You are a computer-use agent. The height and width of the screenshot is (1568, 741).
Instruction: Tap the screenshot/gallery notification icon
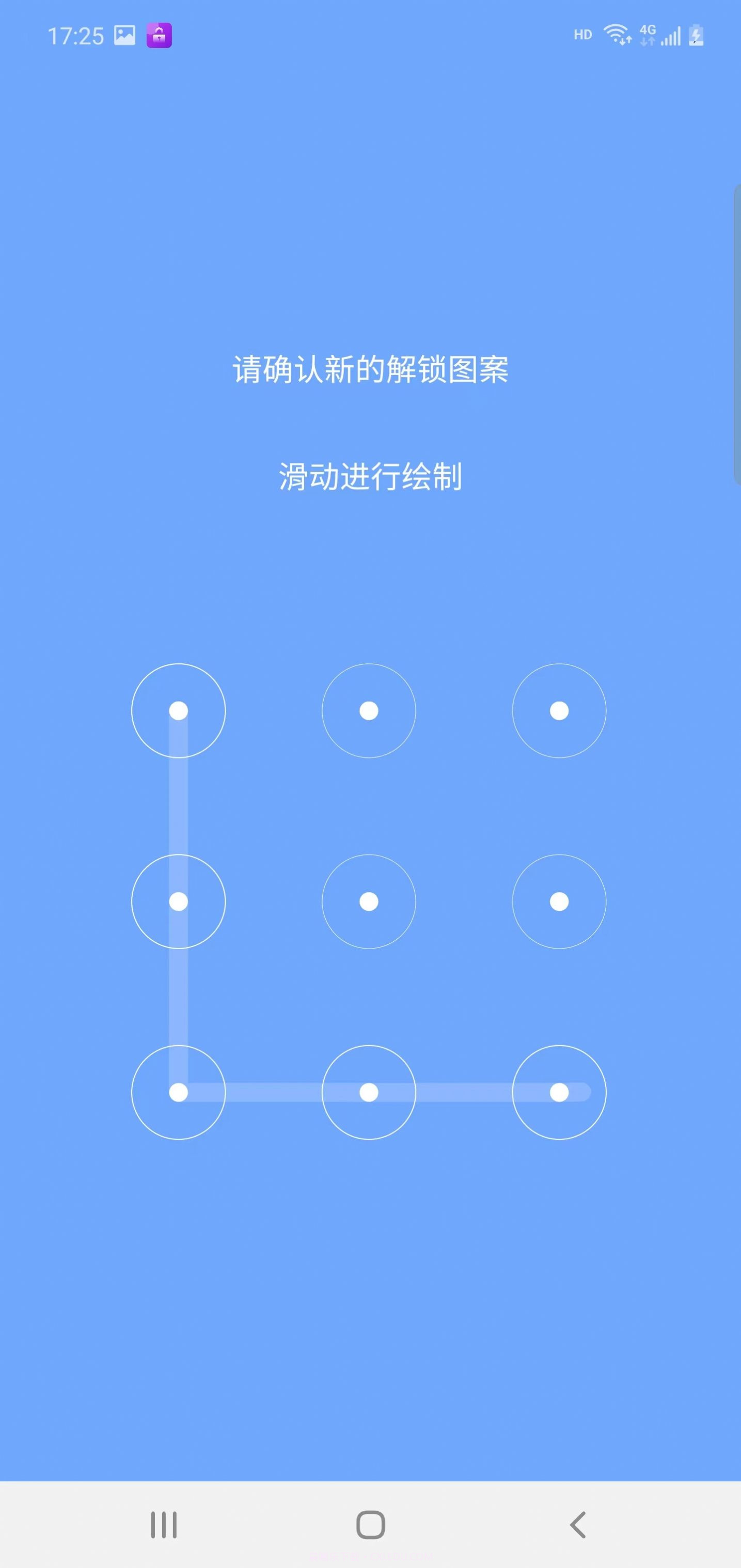(125, 35)
